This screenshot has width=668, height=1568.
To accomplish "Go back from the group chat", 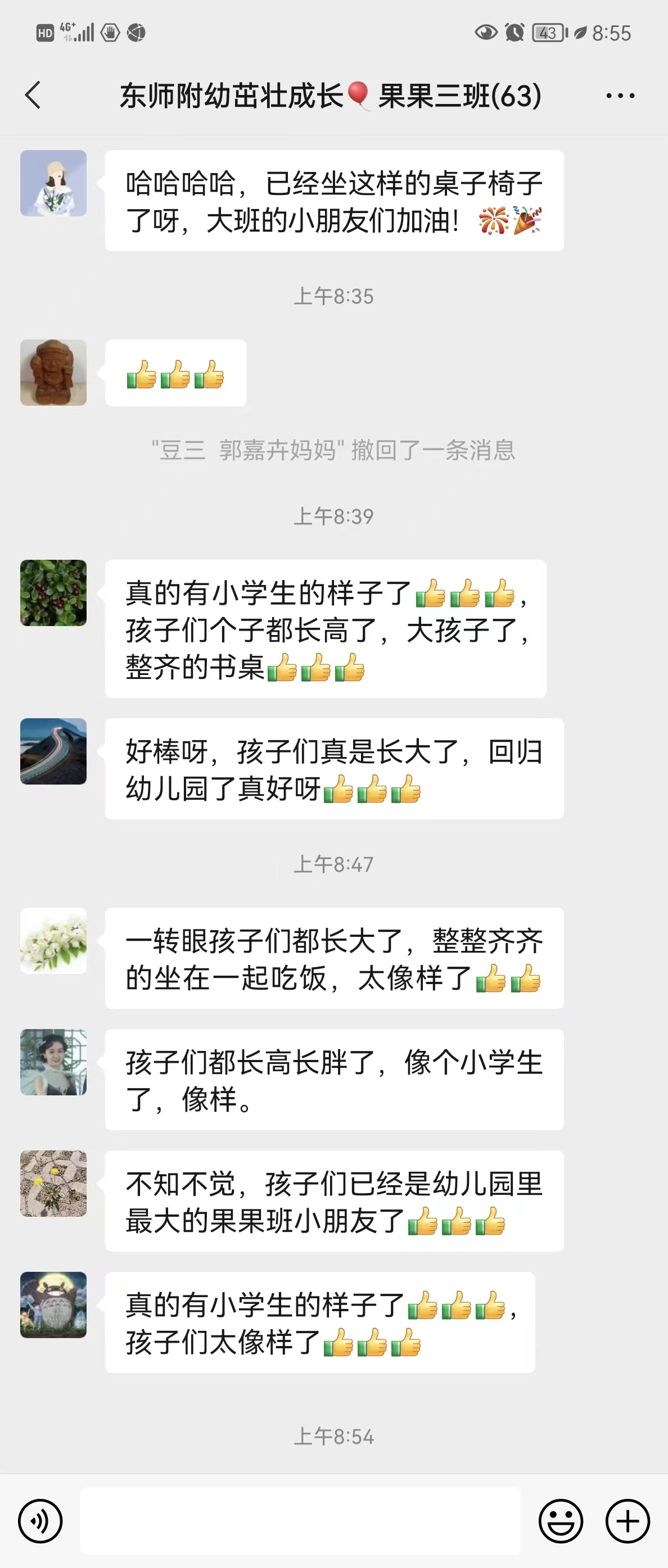I will [x=34, y=96].
